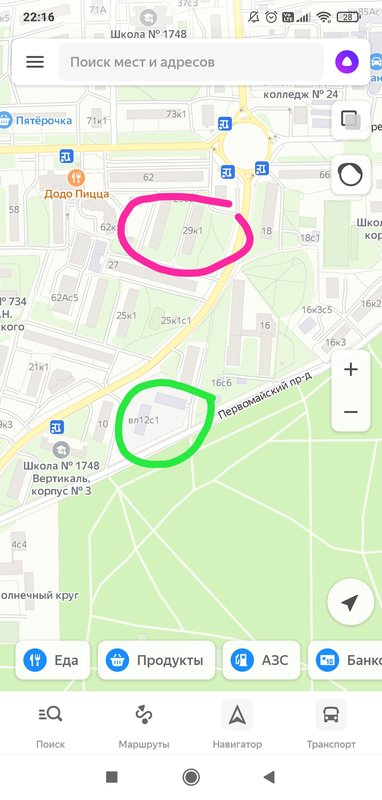The image size is (382, 800).
Task: Open the Пятёрочка store marker
Action: 36,121
